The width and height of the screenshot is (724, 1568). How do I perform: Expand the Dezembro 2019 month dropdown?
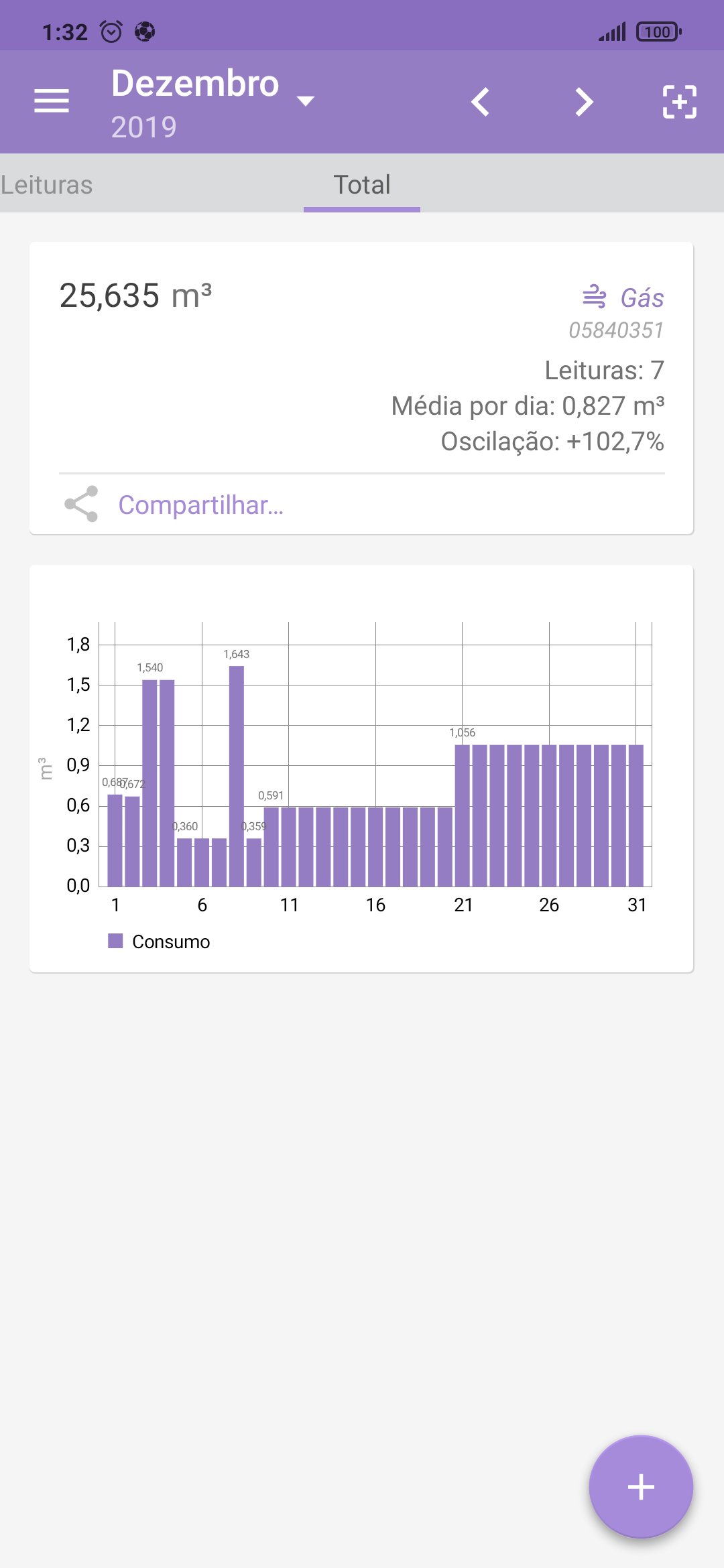(x=305, y=101)
